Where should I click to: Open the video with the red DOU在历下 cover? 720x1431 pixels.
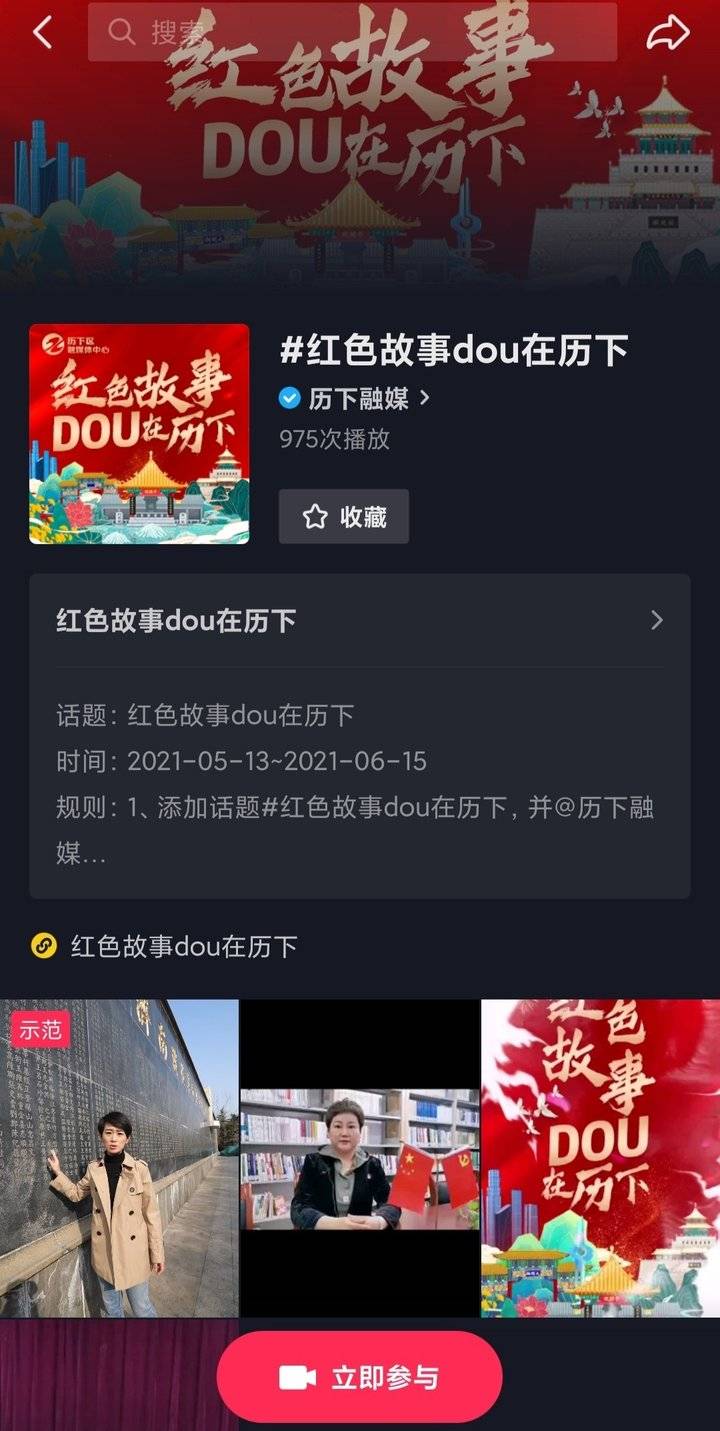pyautogui.click(x=600, y=1158)
